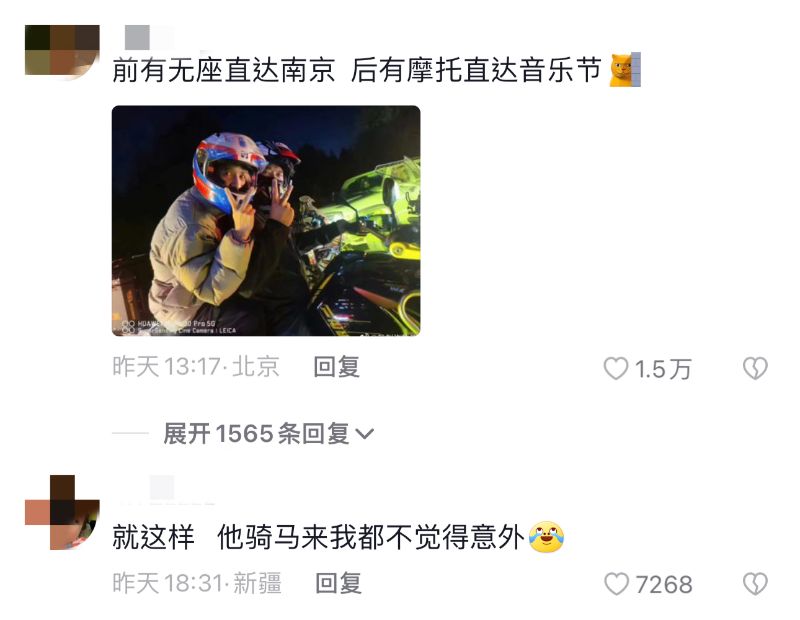The height and width of the screenshot is (620, 800).
Task: Reply to the 昨天 13:17 北京 comment
Action: pyautogui.click(x=336, y=368)
